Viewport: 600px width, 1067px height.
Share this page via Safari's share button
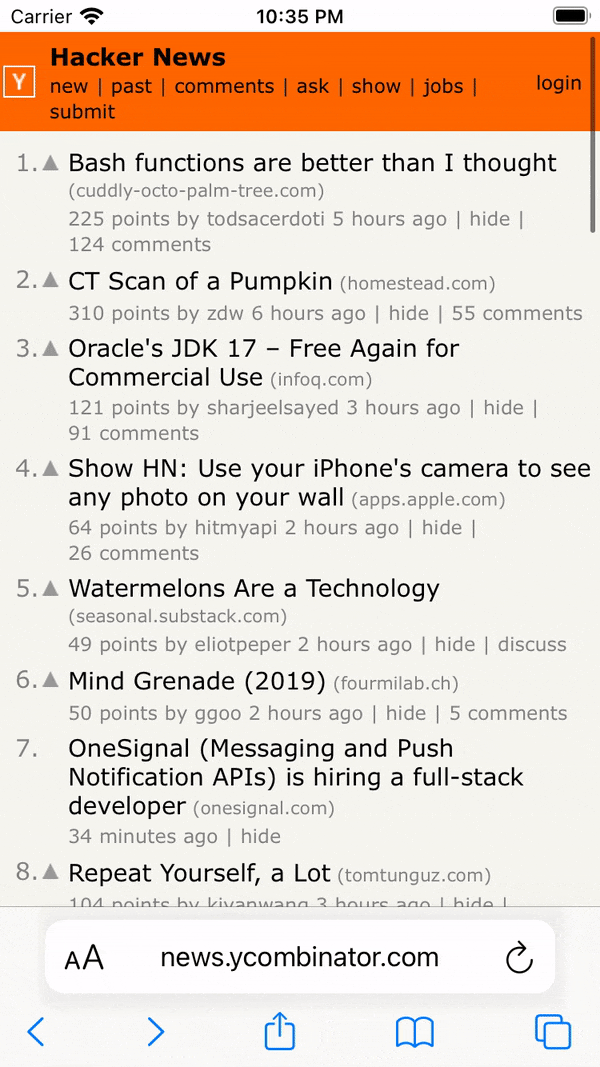tap(280, 1031)
